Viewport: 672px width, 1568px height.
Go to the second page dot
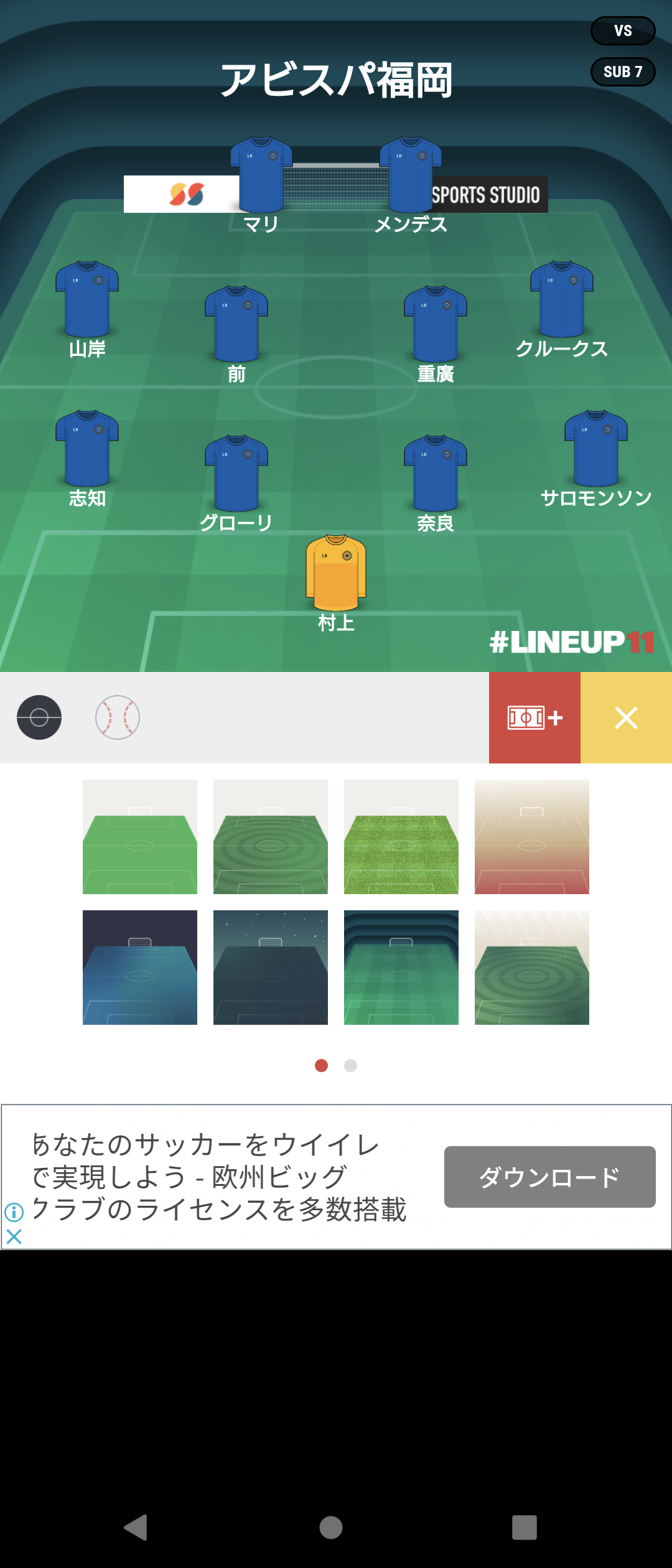pyautogui.click(x=351, y=1066)
